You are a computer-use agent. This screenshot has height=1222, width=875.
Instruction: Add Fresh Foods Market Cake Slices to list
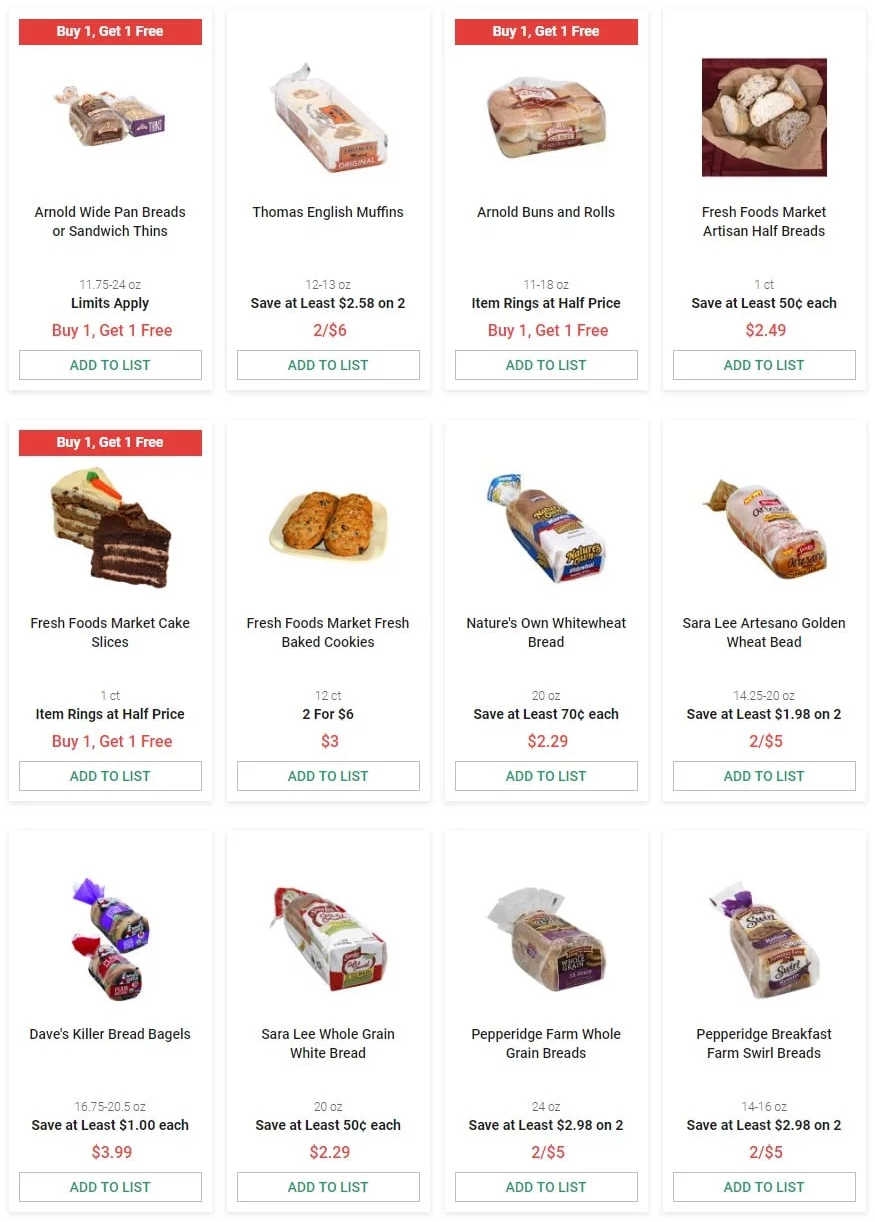(110, 776)
